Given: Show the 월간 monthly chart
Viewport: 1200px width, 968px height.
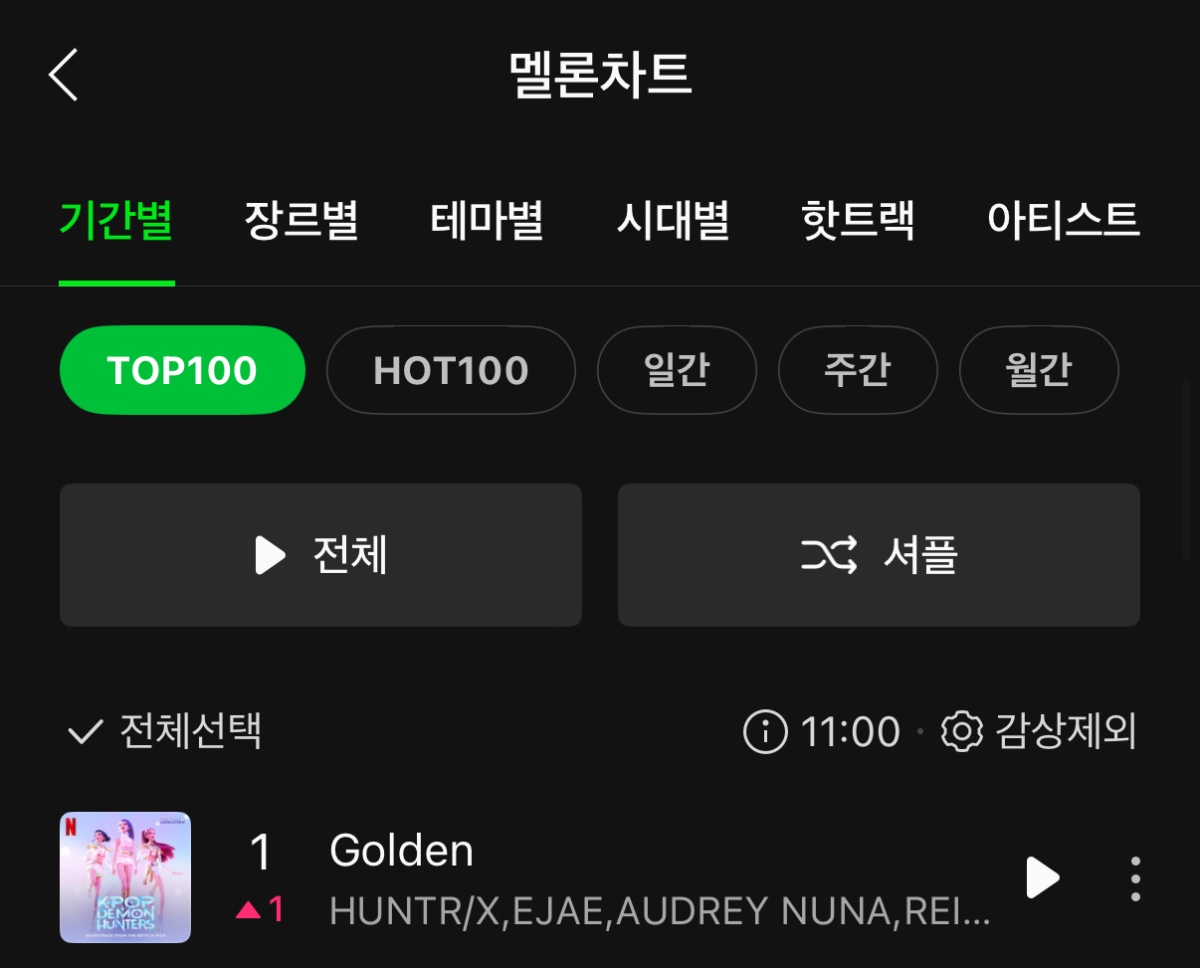Looking at the screenshot, I should (x=1038, y=370).
